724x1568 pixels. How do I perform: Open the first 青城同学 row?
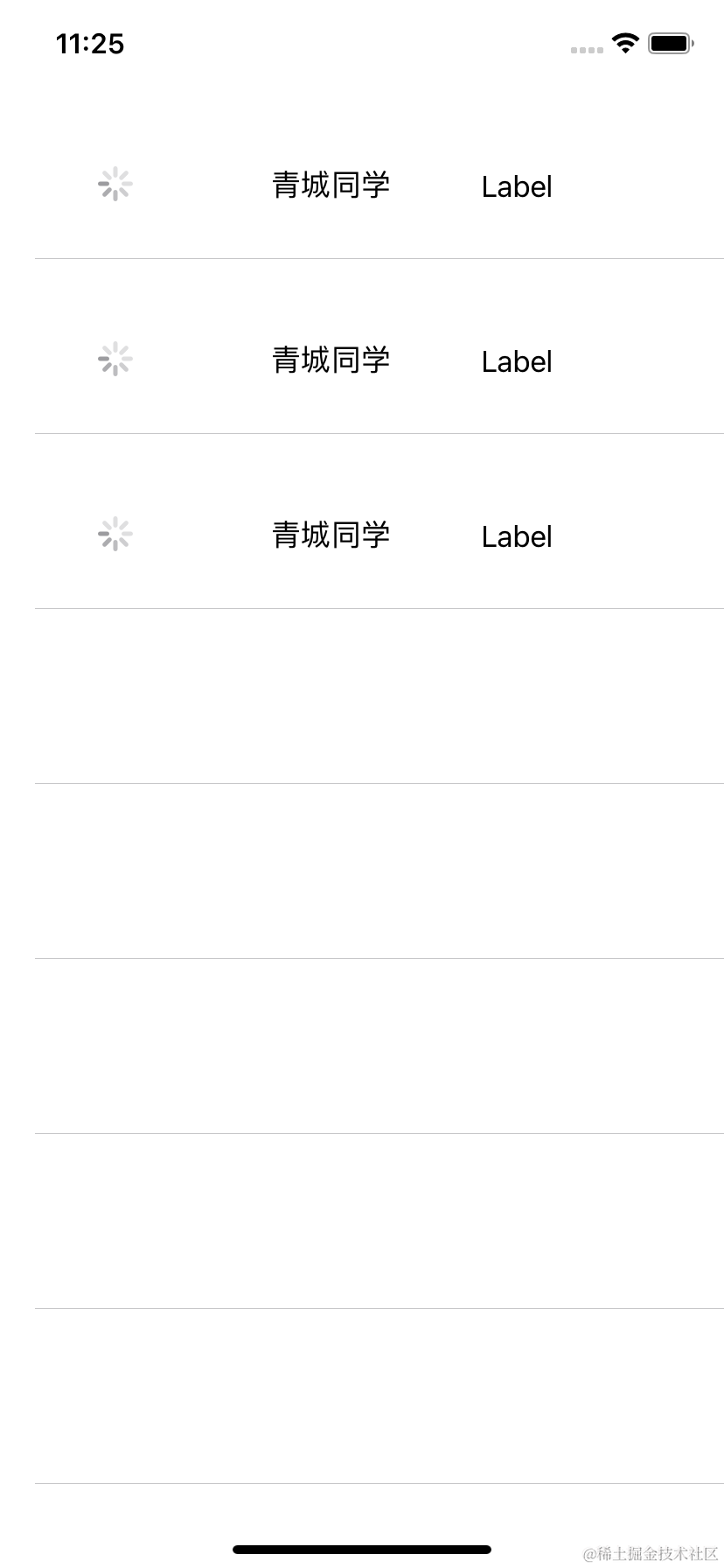(362, 171)
